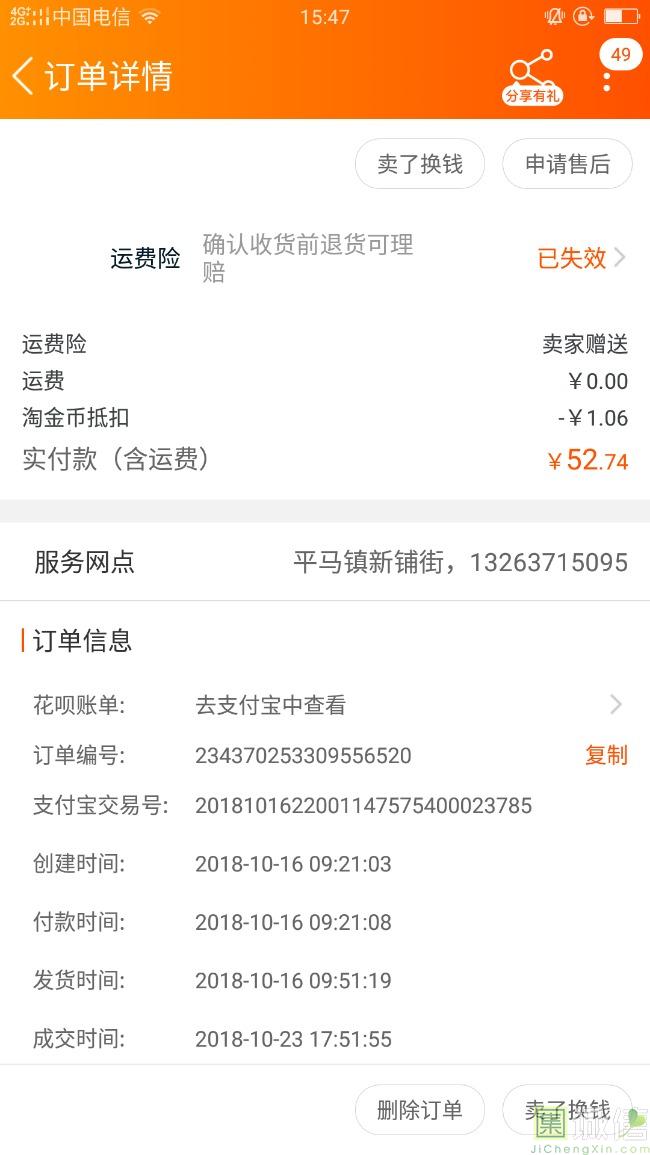Open the 运费险 已失效 details

581,258
